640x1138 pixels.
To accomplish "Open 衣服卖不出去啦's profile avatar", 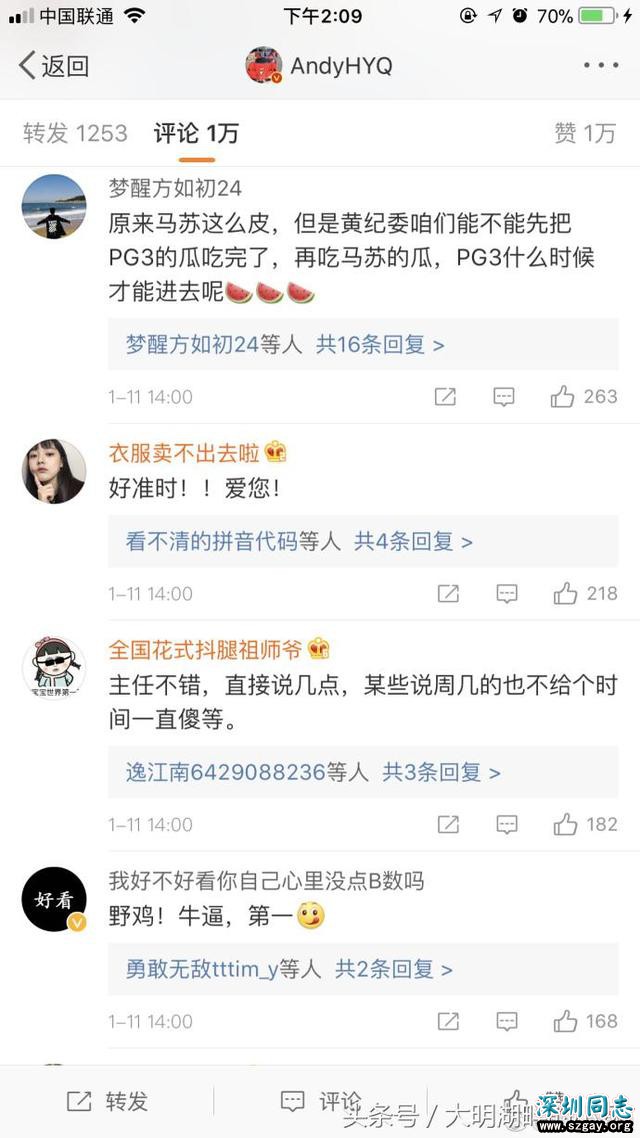I will point(54,471).
